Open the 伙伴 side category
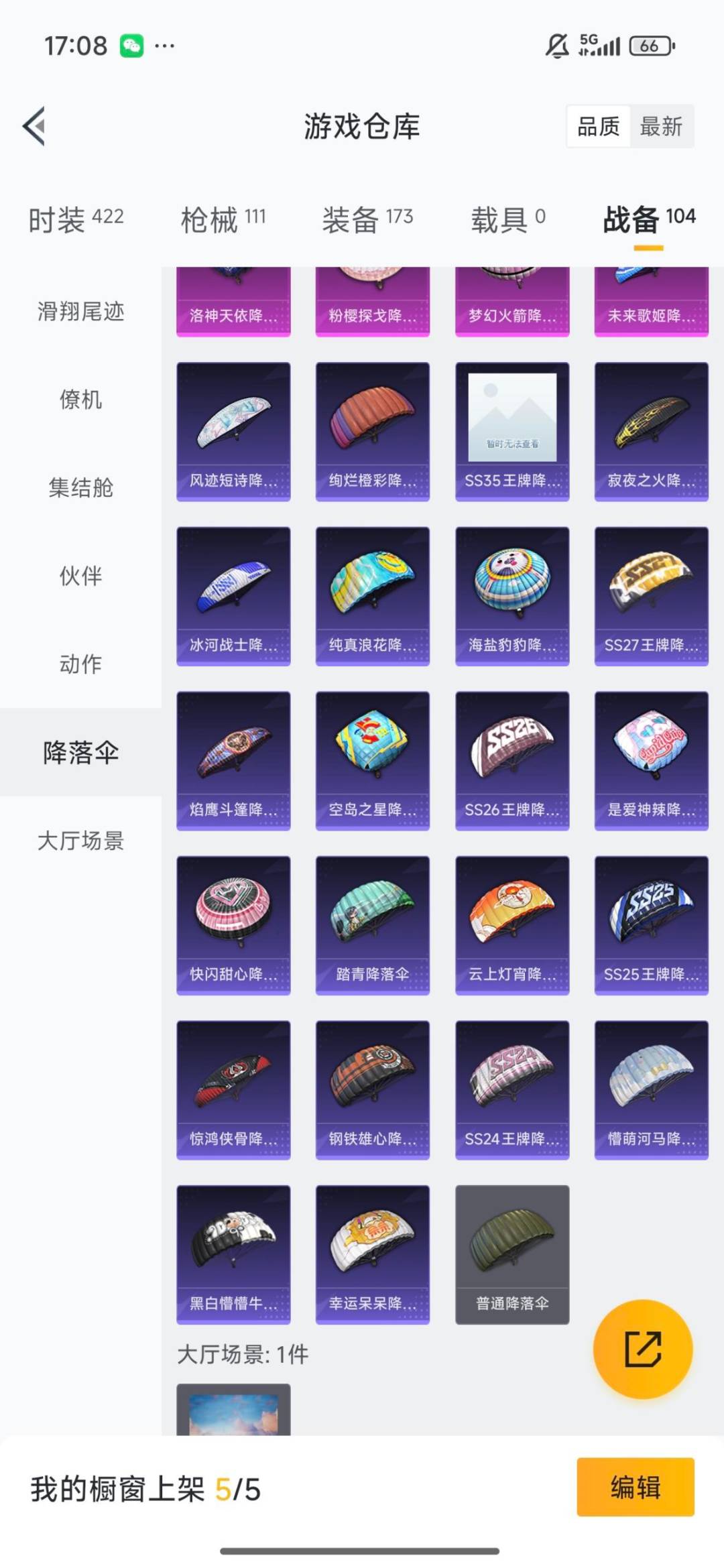724x1568 pixels. click(80, 576)
